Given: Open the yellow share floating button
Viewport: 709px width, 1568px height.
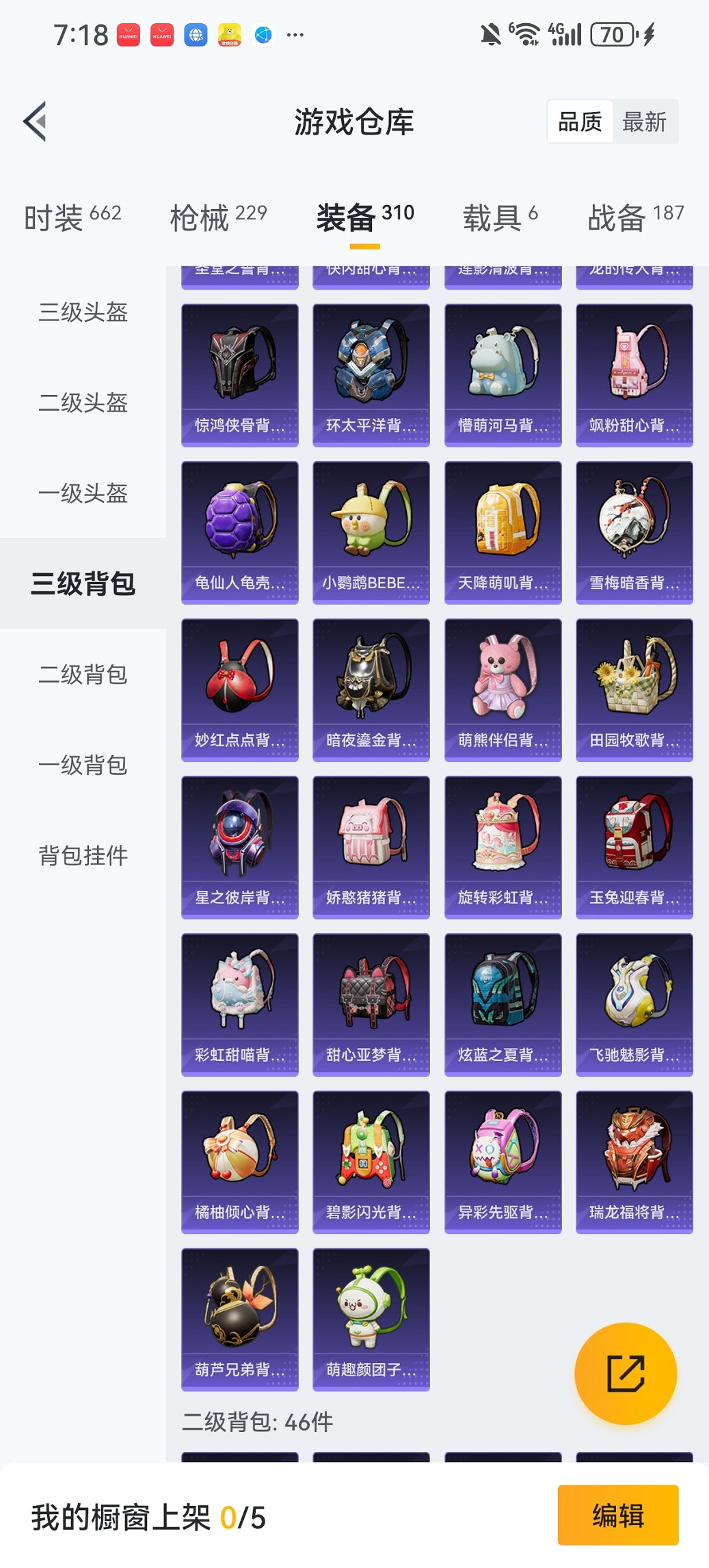Looking at the screenshot, I should click(624, 1373).
